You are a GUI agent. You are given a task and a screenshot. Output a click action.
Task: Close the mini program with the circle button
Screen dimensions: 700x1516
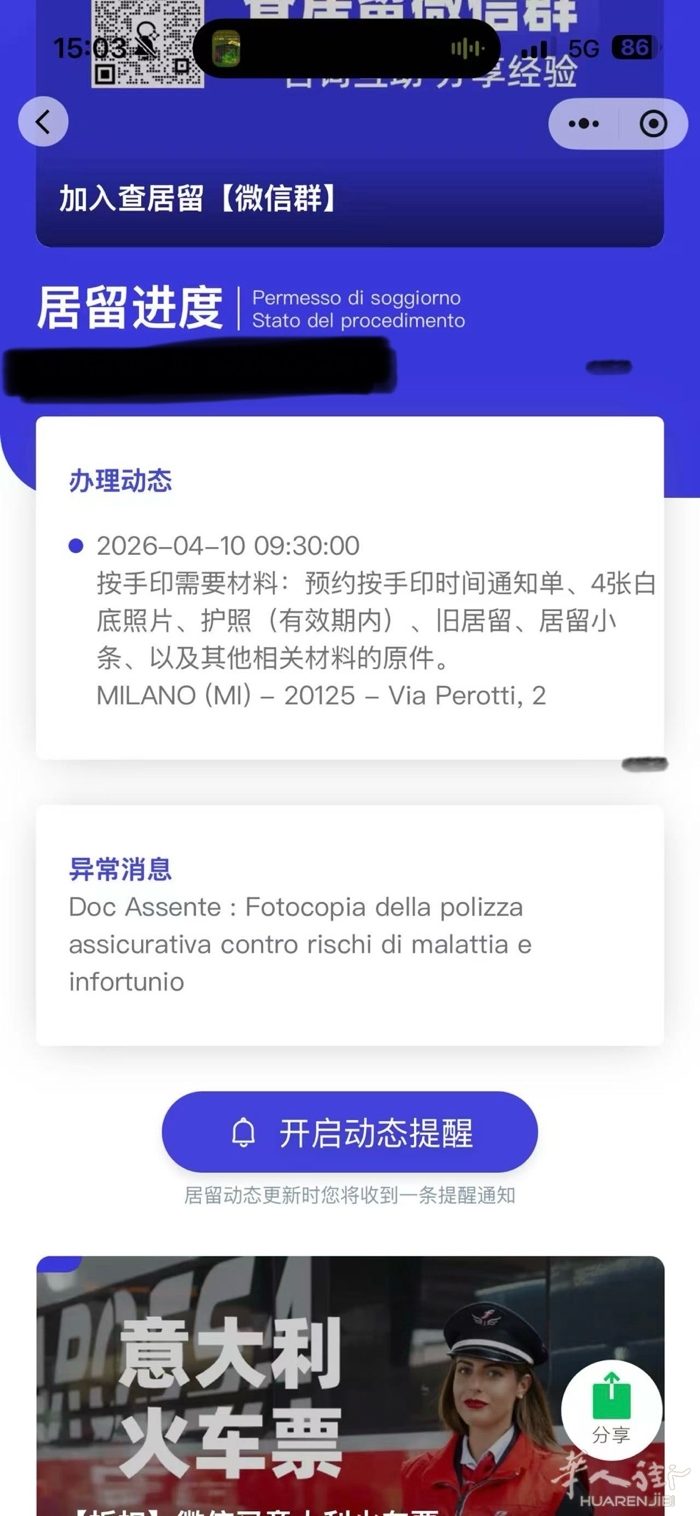(x=653, y=124)
